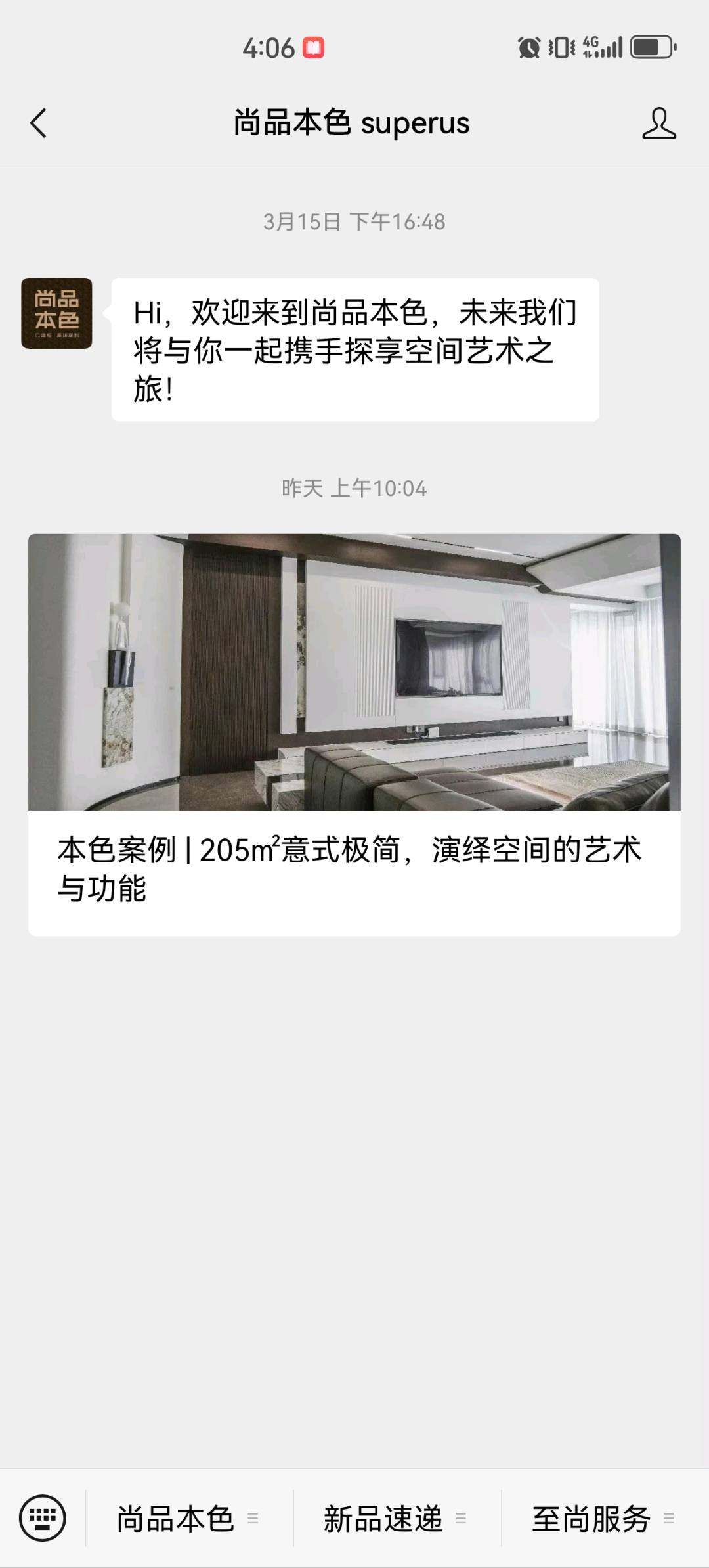The image size is (709, 1568).
Task: Expand the 尚品本色 bottom menu
Action: point(189,1519)
